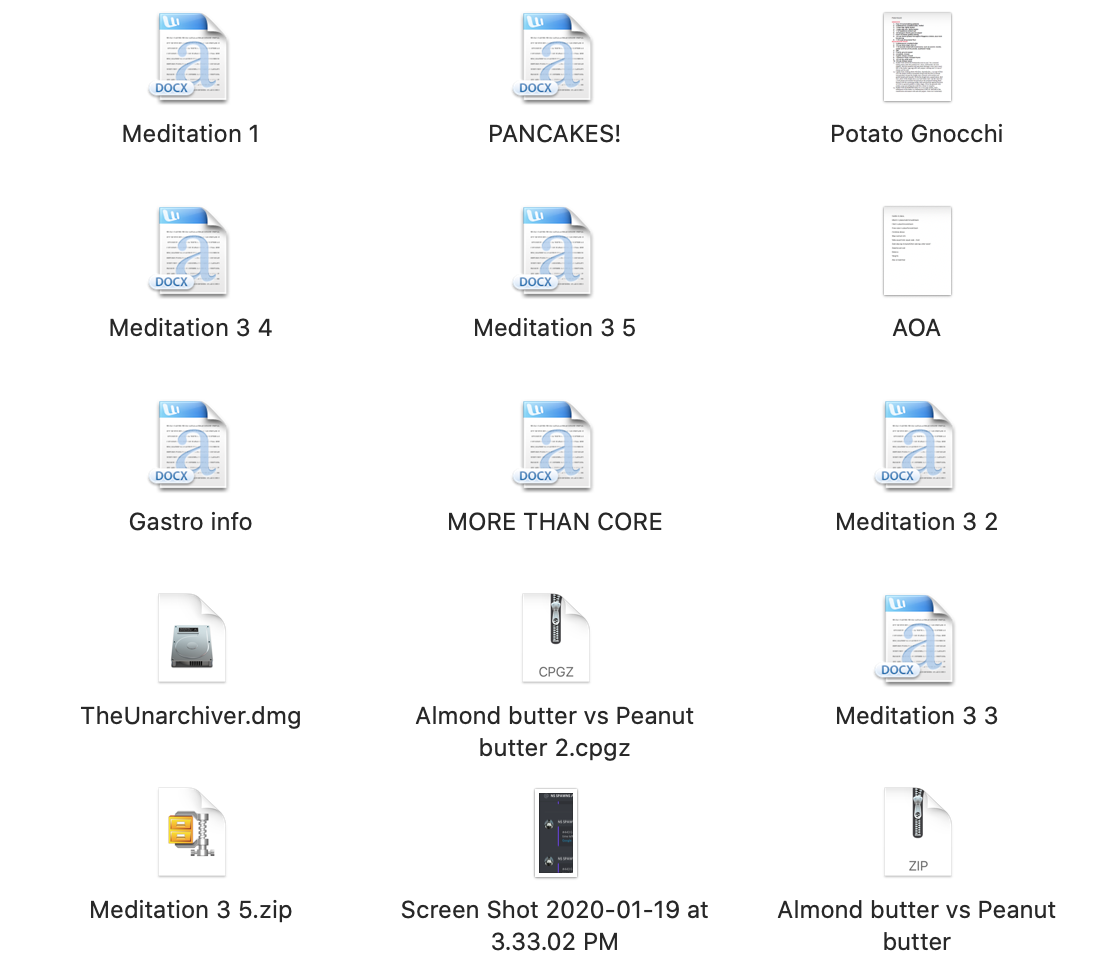1114x974 pixels.
Task: Select the Almond butter vs Peanut butter ZIP file
Action: 917,834
